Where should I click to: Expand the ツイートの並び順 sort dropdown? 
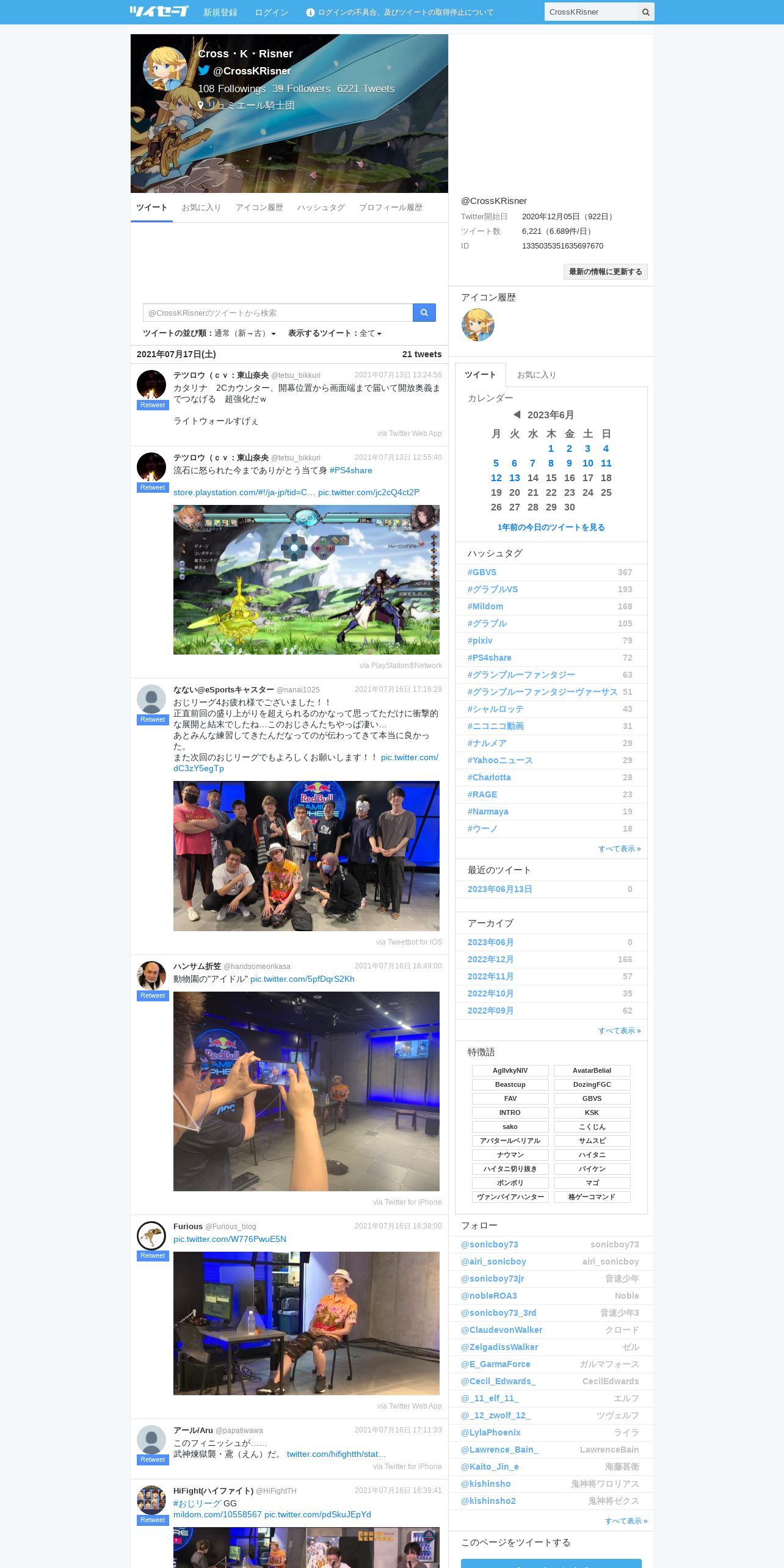tap(209, 333)
